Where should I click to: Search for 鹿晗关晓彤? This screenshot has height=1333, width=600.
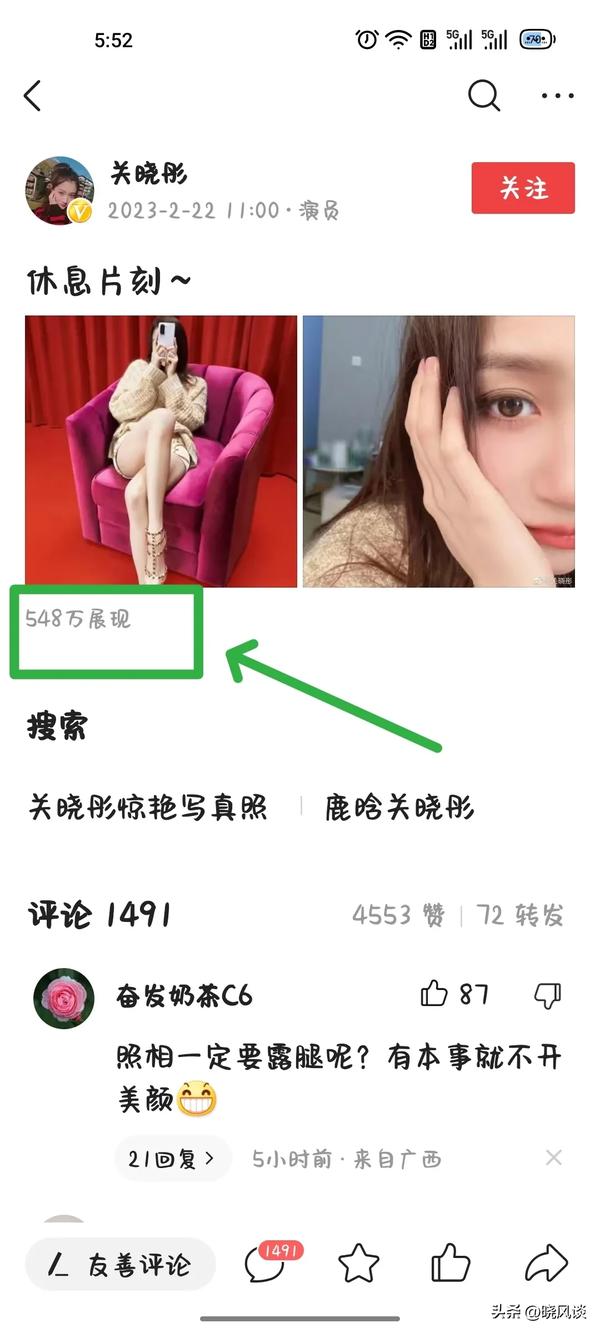pyautogui.click(x=399, y=807)
